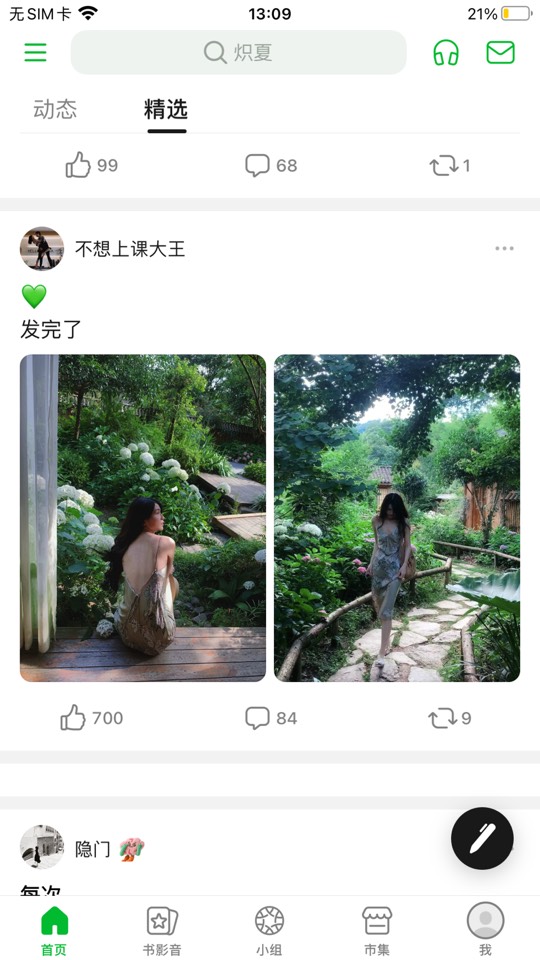The image size is (540, 960).
Task: Open 不想上课大王's profile avatar
Action: 42,249
